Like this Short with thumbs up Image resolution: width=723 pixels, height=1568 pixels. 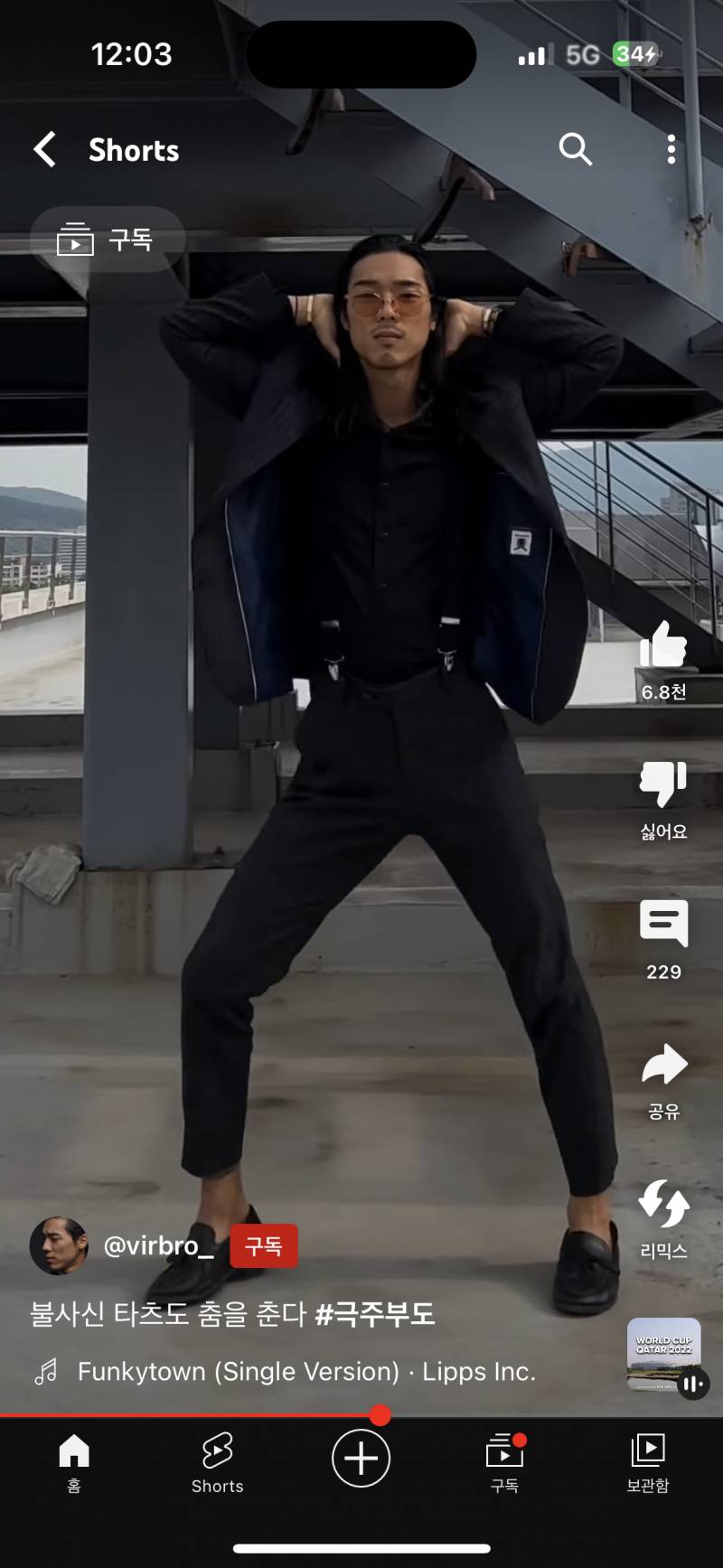pos(663,646)
